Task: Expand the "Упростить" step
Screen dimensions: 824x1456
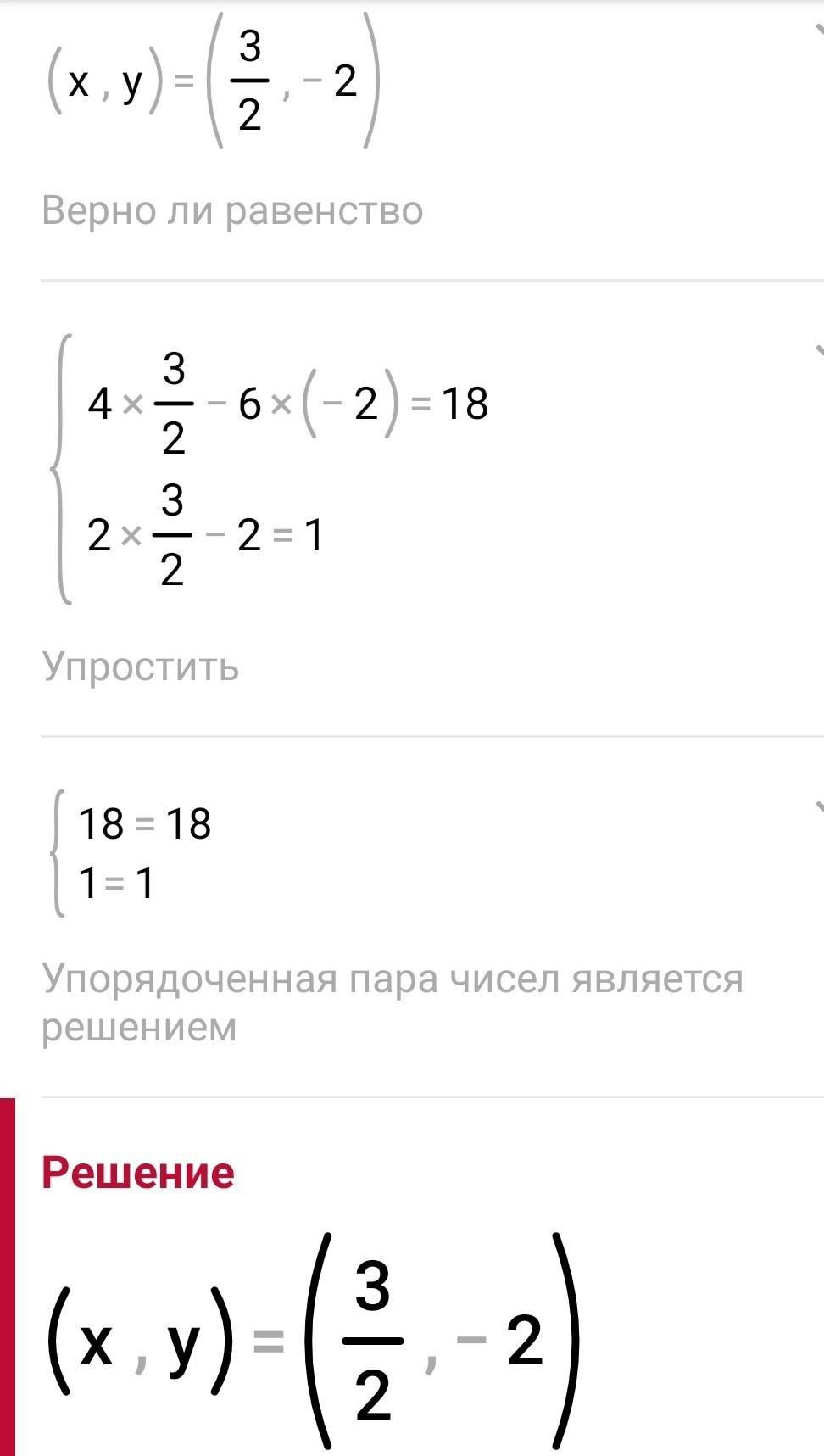Action: click(x=819, y=352)
